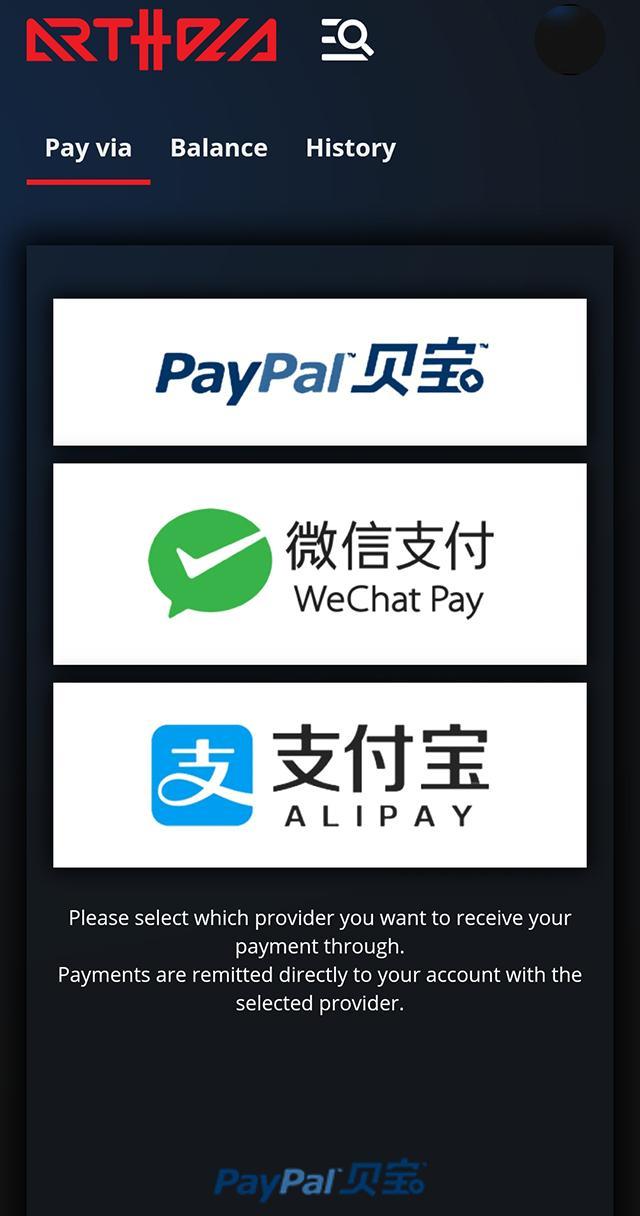Switch to the Balance tab
The width and height of the screenshot is (640, 1216).
pyautogui.click(x=219, y=148)
